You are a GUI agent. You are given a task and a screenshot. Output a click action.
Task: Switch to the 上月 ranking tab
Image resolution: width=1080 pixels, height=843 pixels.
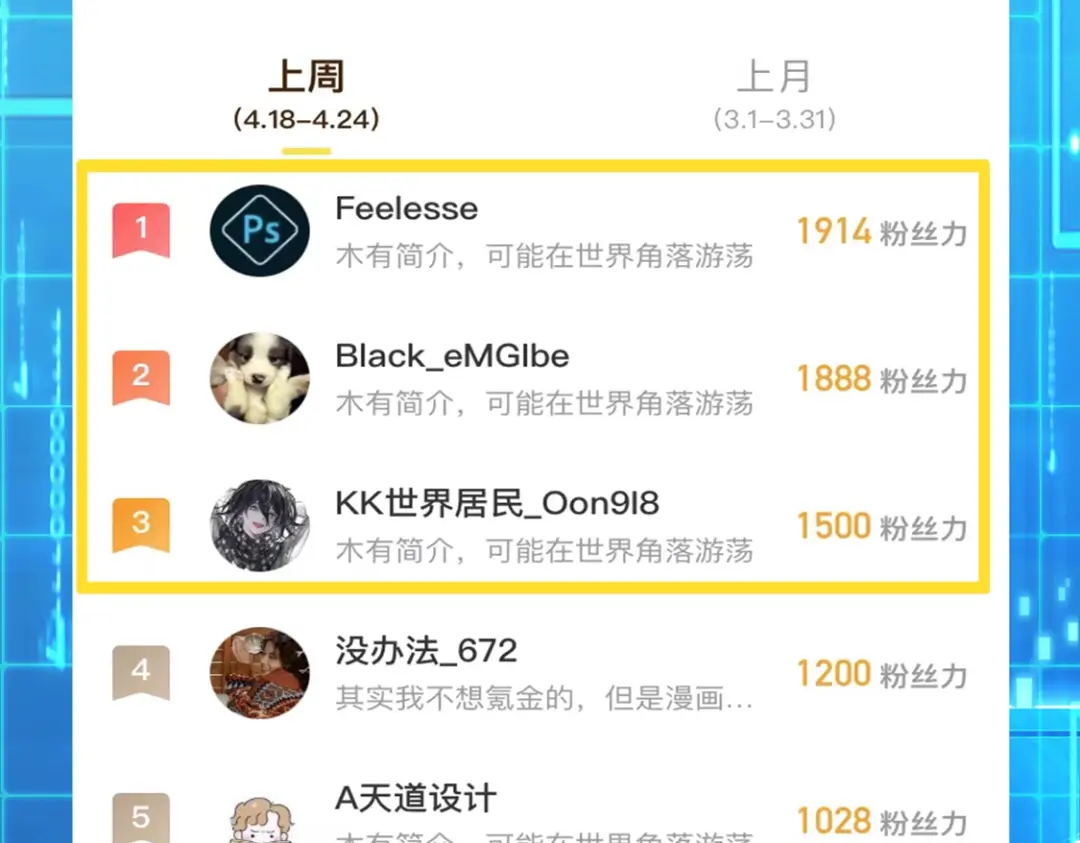(x=774, y=96)
